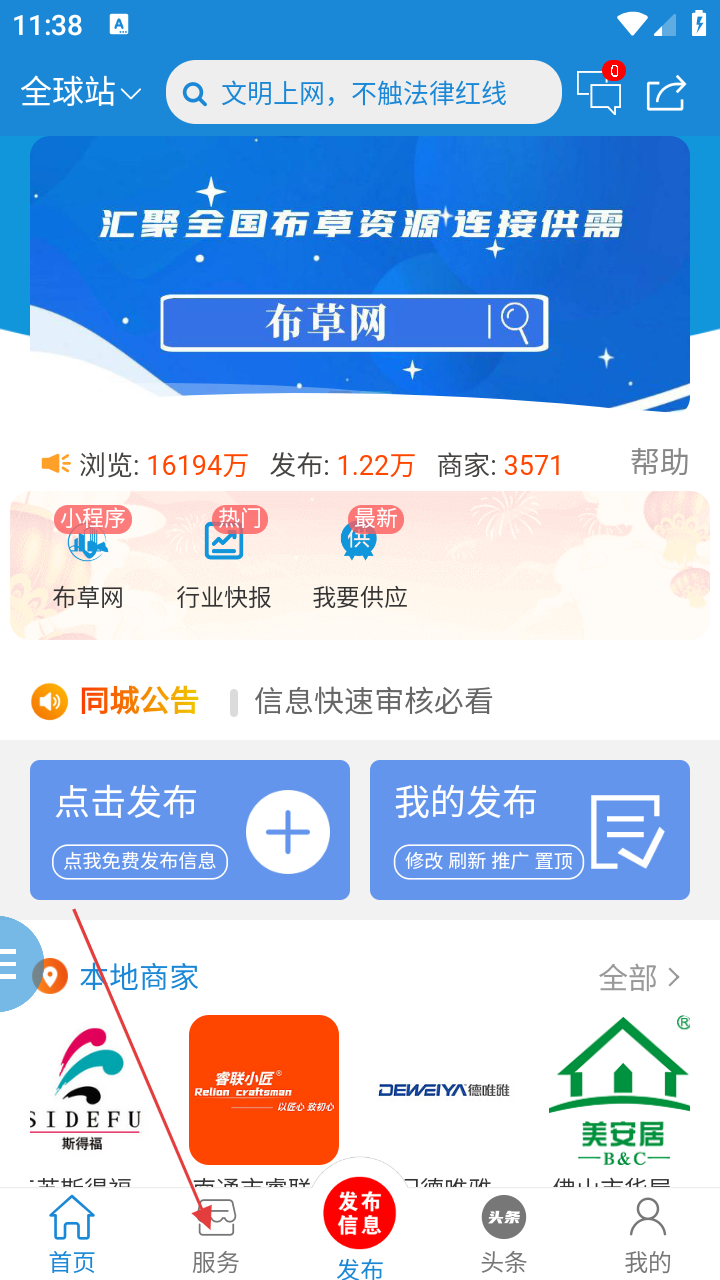Share this page via share icon

click(x=667, y=93)
